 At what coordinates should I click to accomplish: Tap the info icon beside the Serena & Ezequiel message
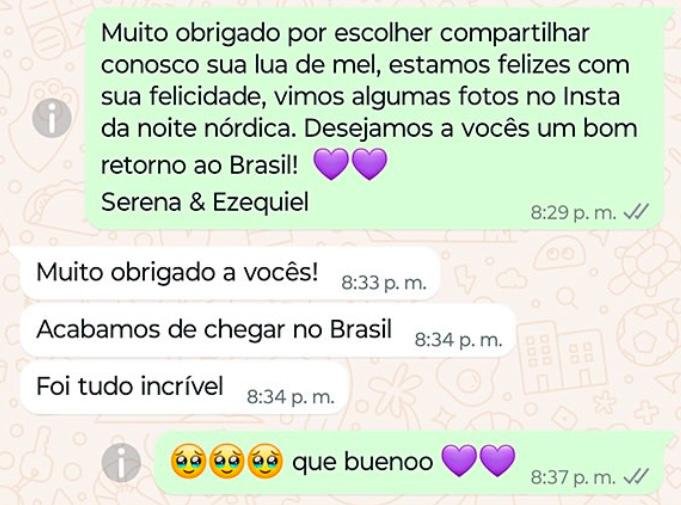click(x=51, y=118)
